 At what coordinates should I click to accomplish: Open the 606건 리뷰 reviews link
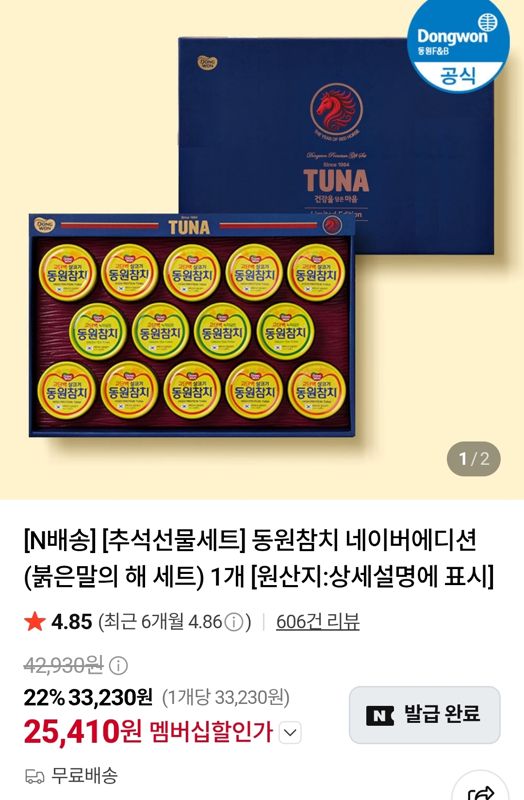coord(317,621)
